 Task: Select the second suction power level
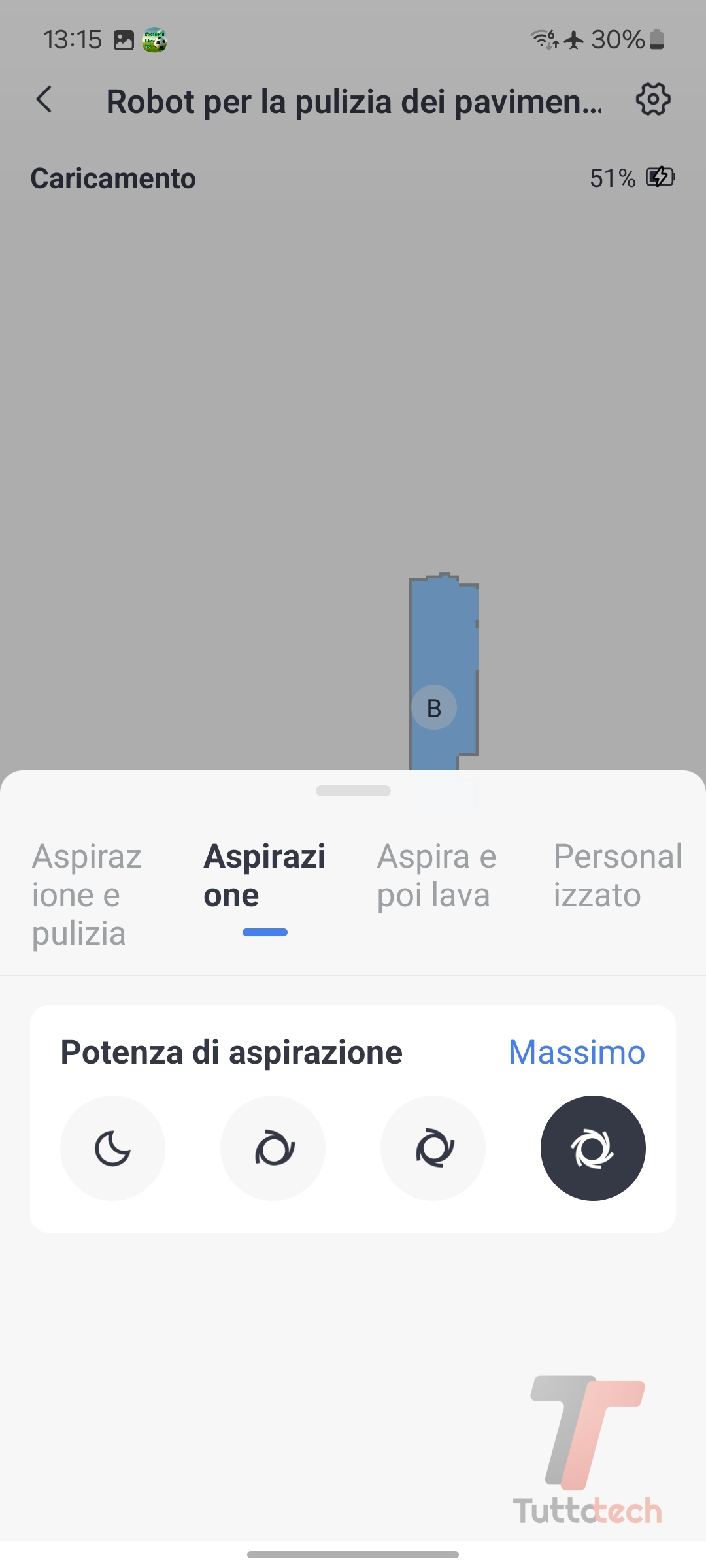[273, 1148]
